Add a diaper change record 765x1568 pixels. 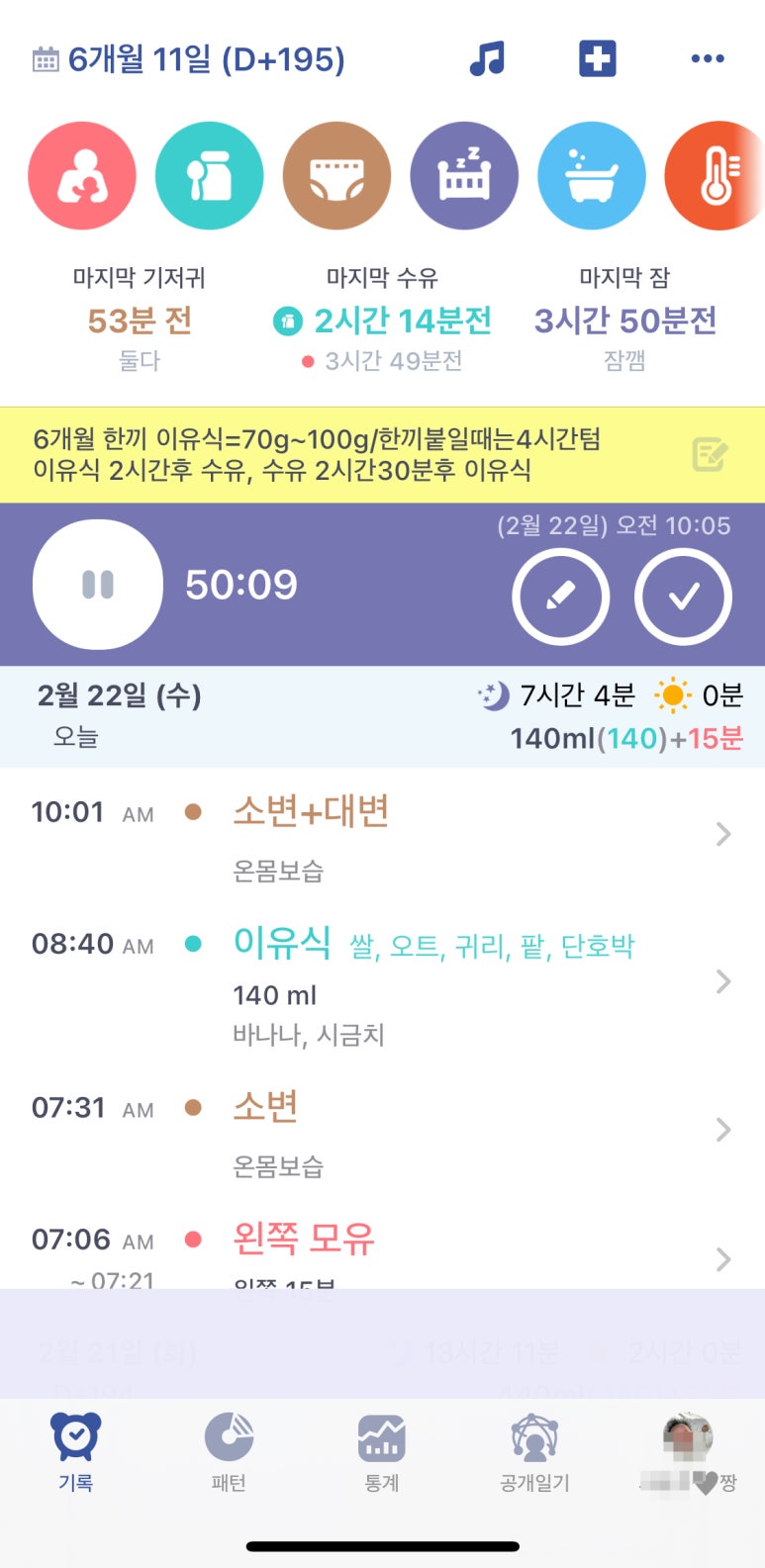[x=337, y=176]
